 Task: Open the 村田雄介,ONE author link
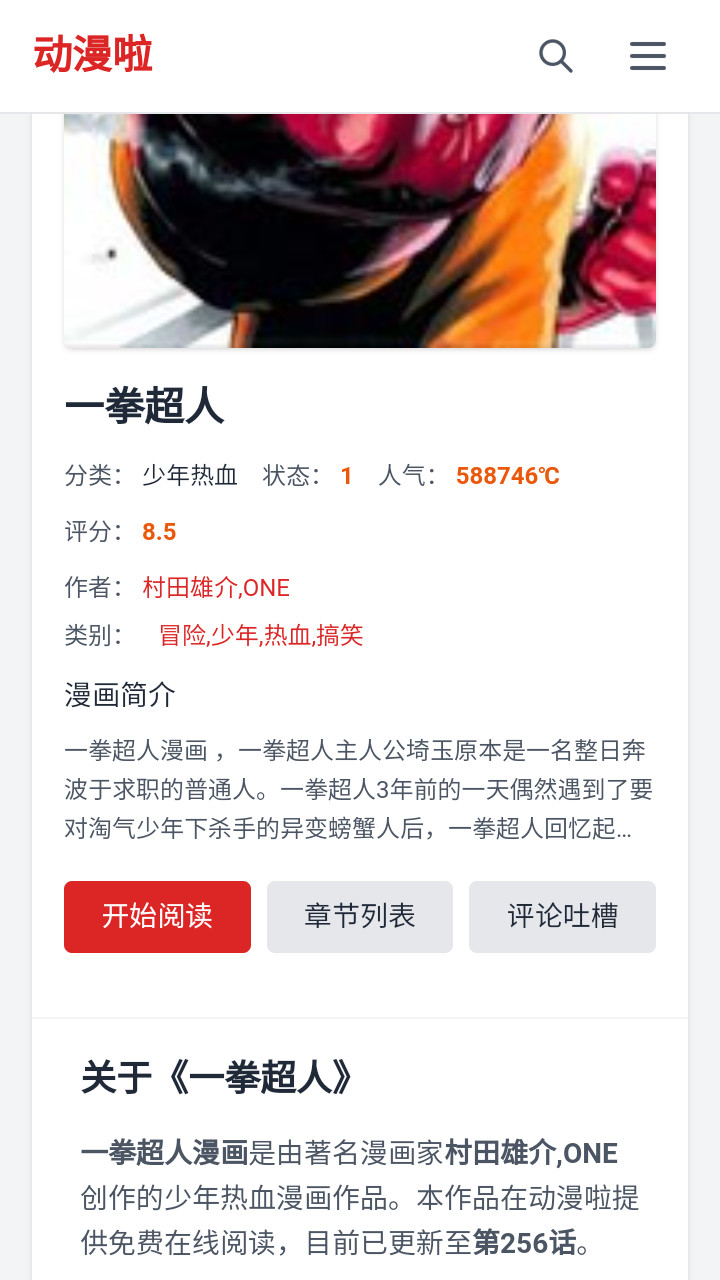pos(215,587)
